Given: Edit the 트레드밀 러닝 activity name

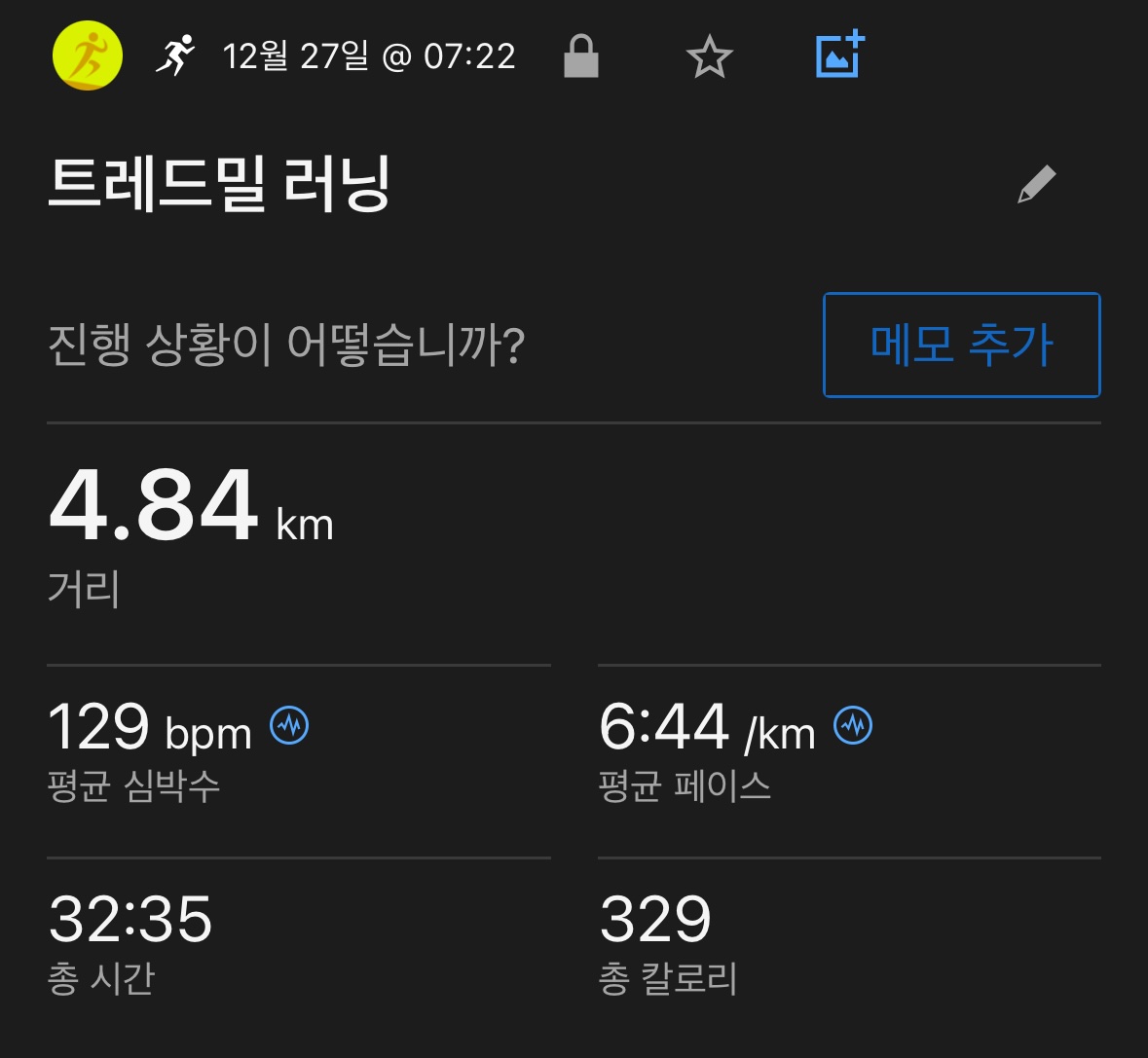Looking at the screenshot, I should coord(1036,184).
